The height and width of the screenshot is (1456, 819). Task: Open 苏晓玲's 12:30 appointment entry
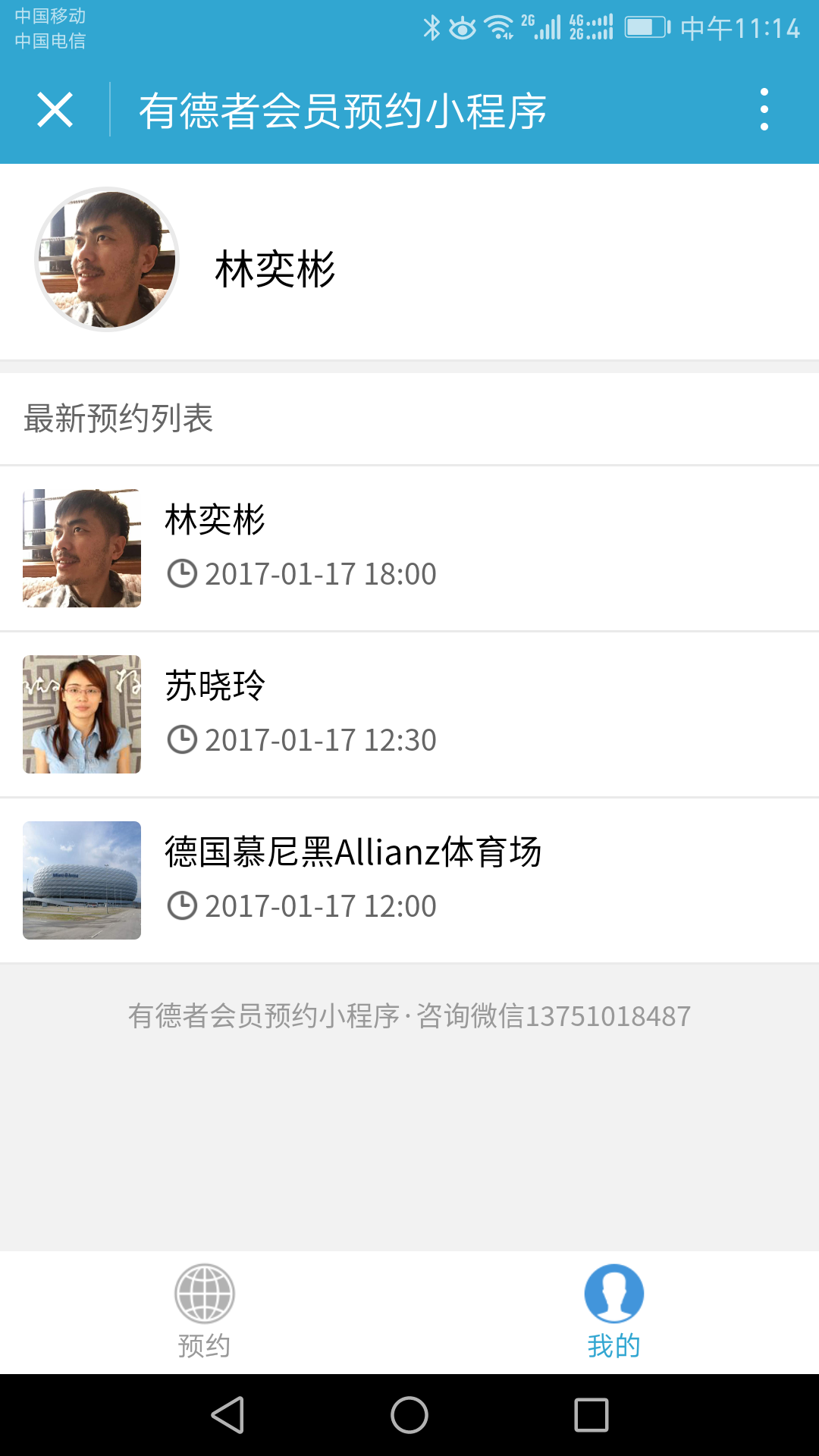click(x=409, y=714)
